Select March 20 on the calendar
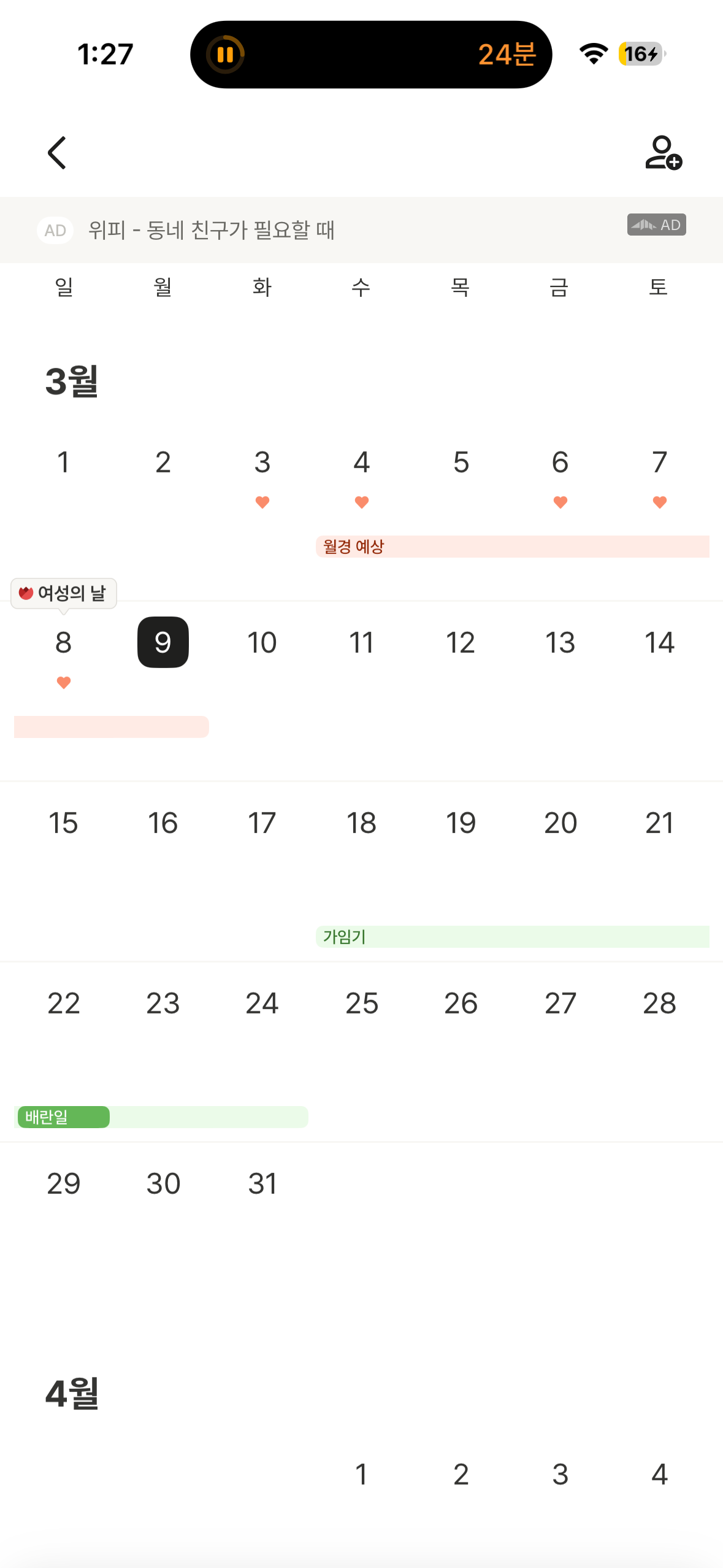The height and width of the screenshot is (1568, 723). [x=560, y=823]
